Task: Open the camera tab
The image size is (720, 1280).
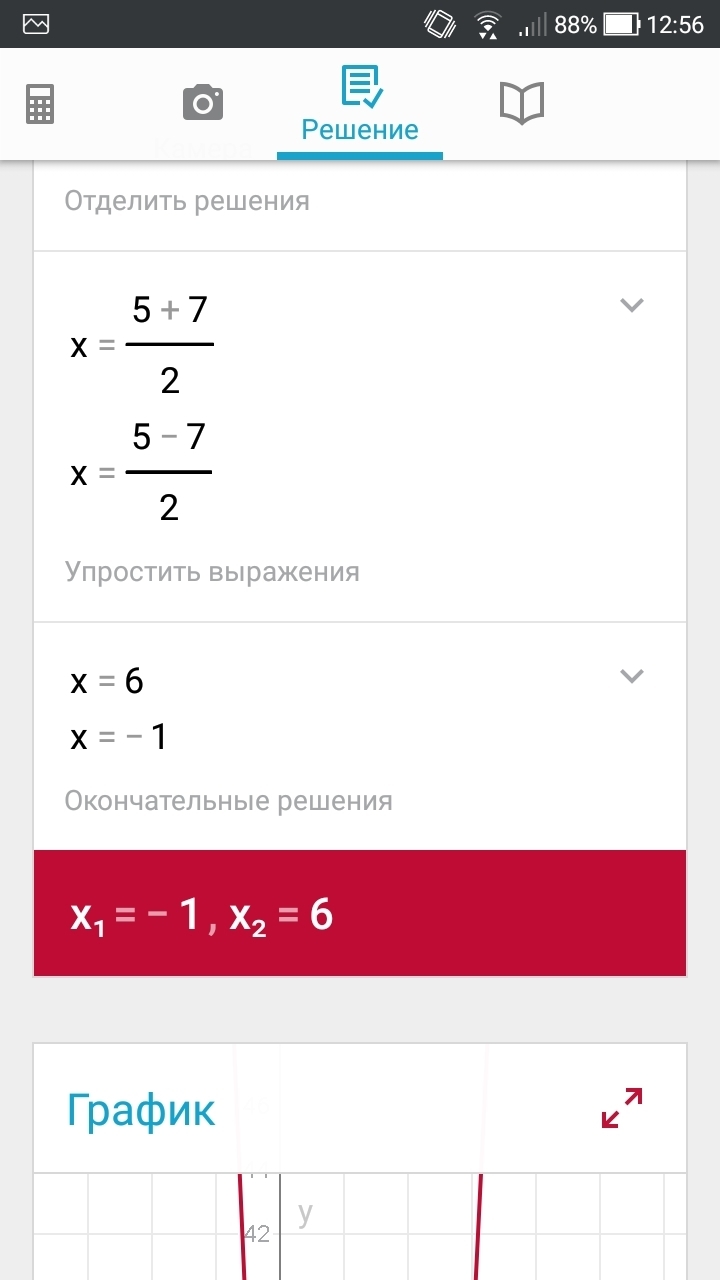Action: pos(202,103)
